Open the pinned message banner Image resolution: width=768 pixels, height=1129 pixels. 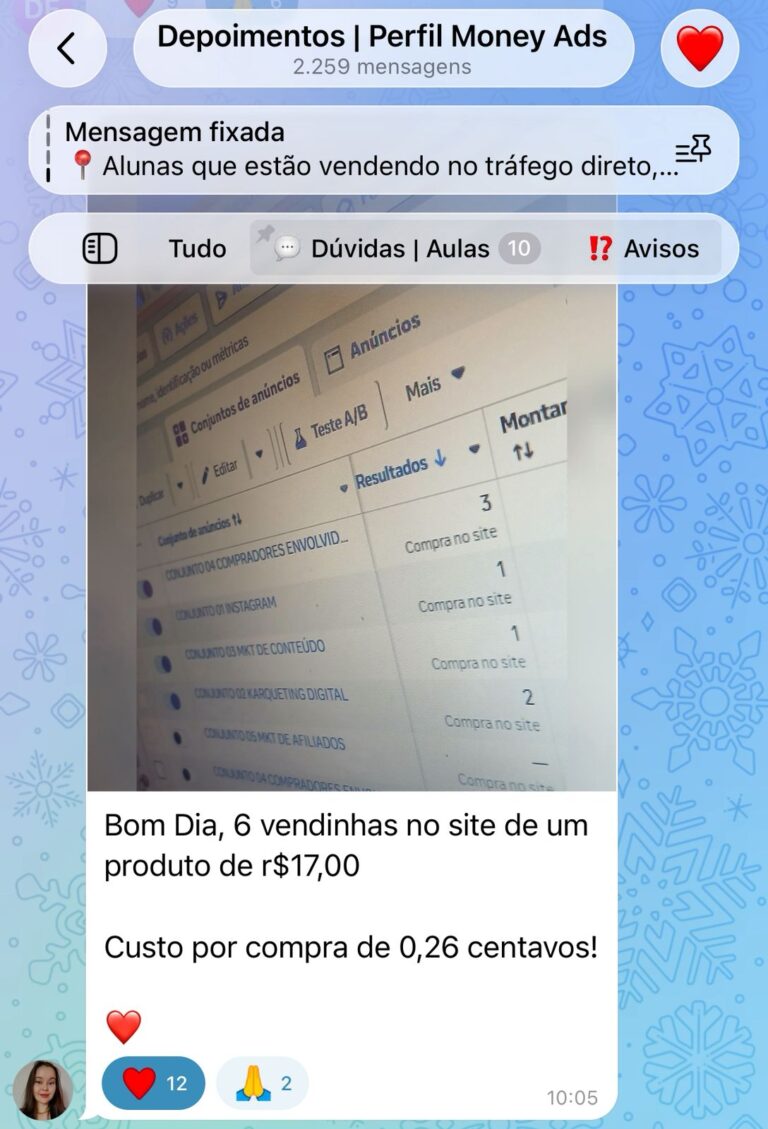click(x=360, y=150)
